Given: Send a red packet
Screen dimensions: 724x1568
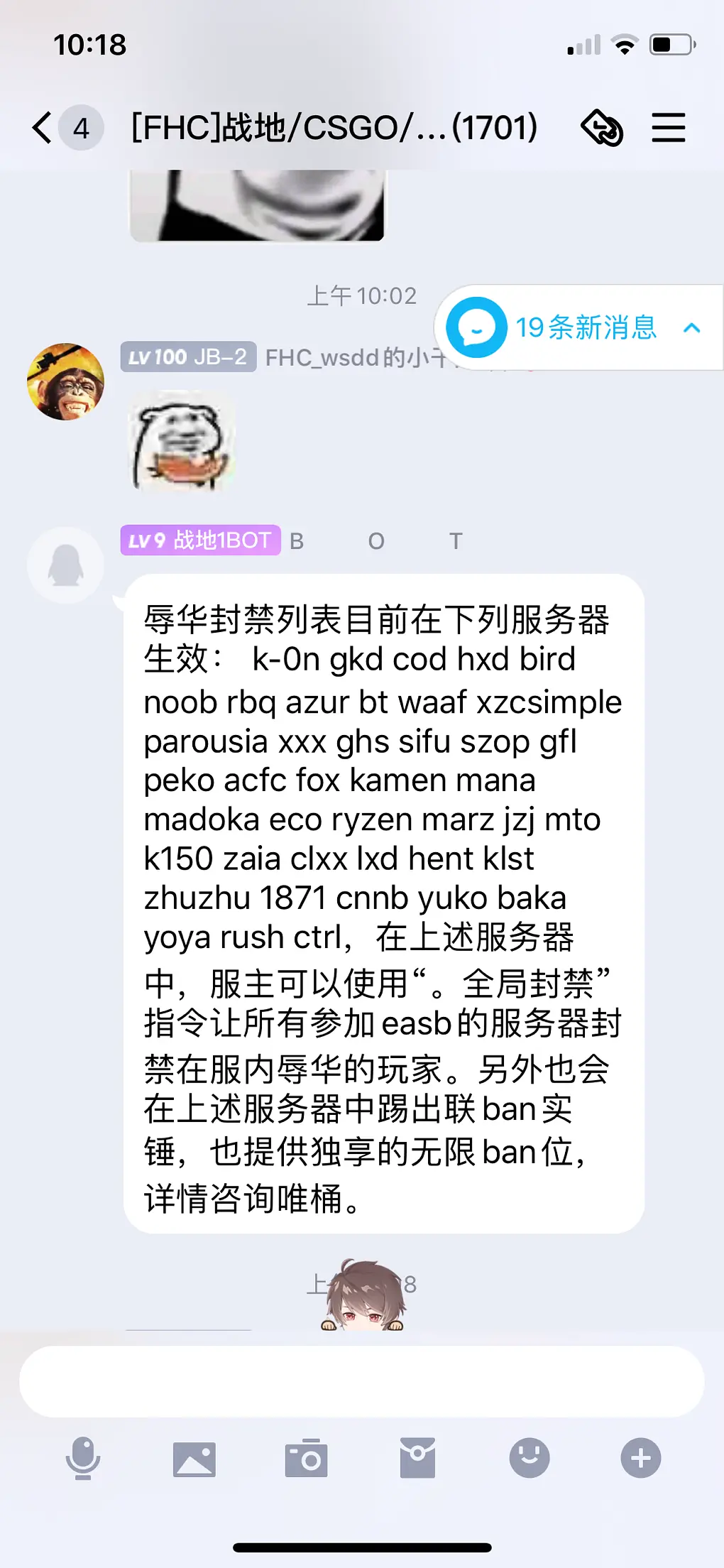Looking at the screenshot, I should [417, 1459].
